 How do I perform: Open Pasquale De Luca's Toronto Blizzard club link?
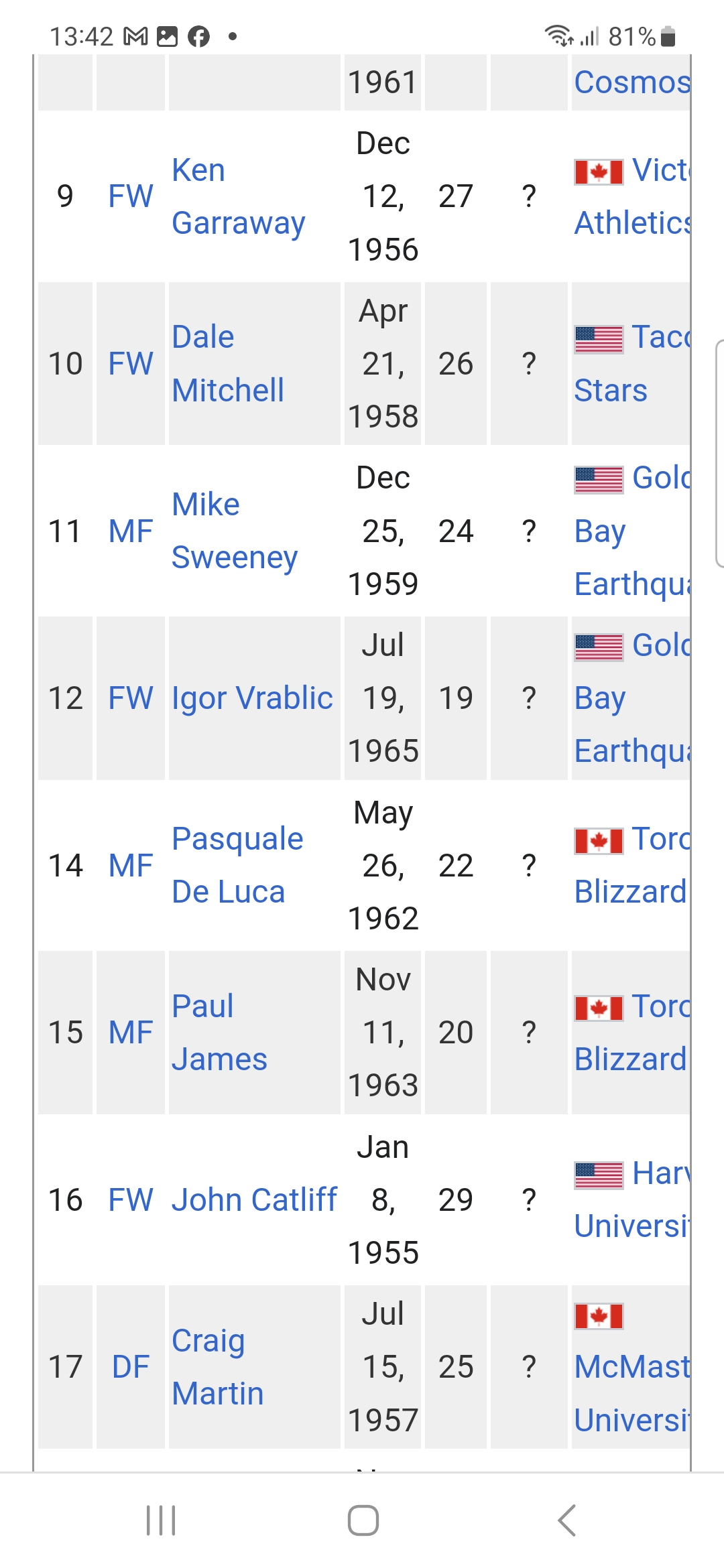click(x=632, y=865)
